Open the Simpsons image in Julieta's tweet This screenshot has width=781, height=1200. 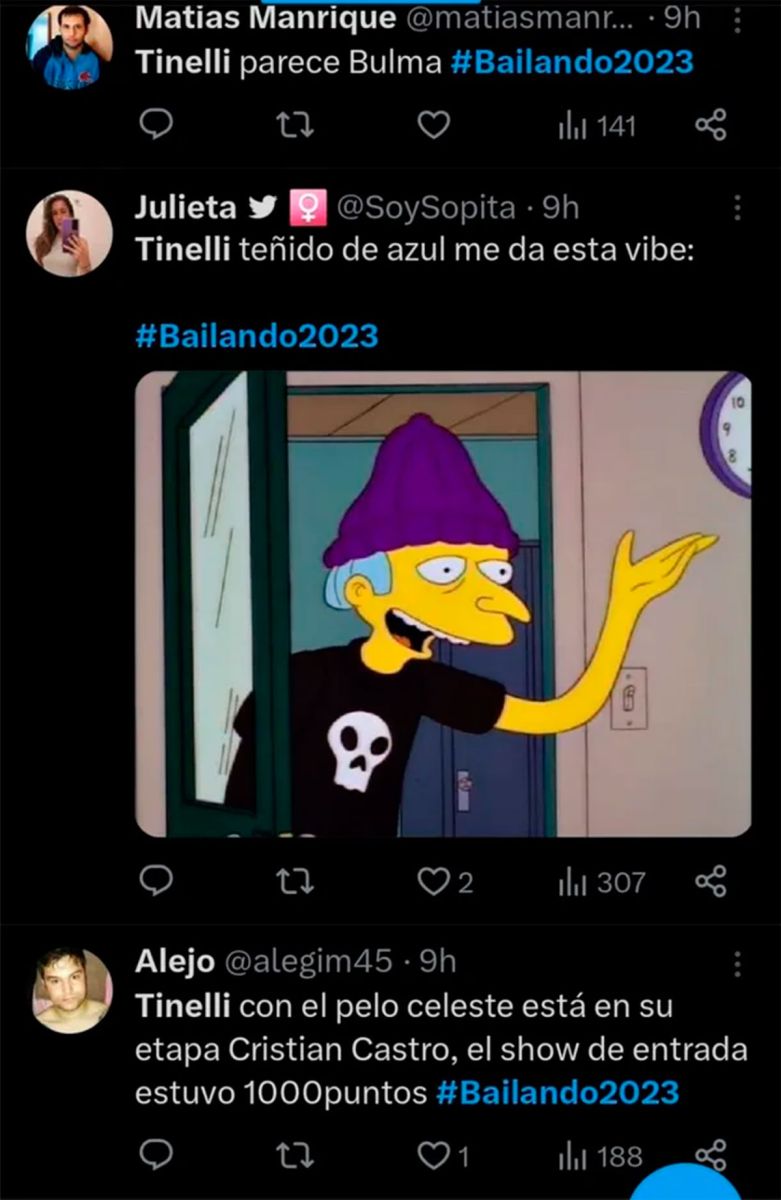(x=443, y=604)
